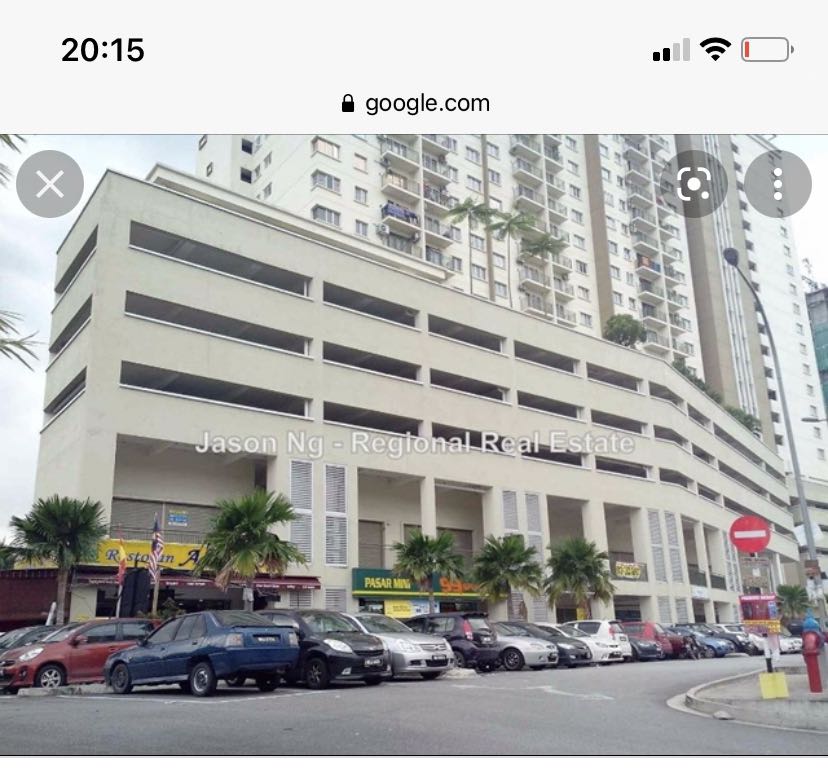Viewport: 828px width, 782px height.
Task: Tap the google.com address bar
Action: [415, 103]
